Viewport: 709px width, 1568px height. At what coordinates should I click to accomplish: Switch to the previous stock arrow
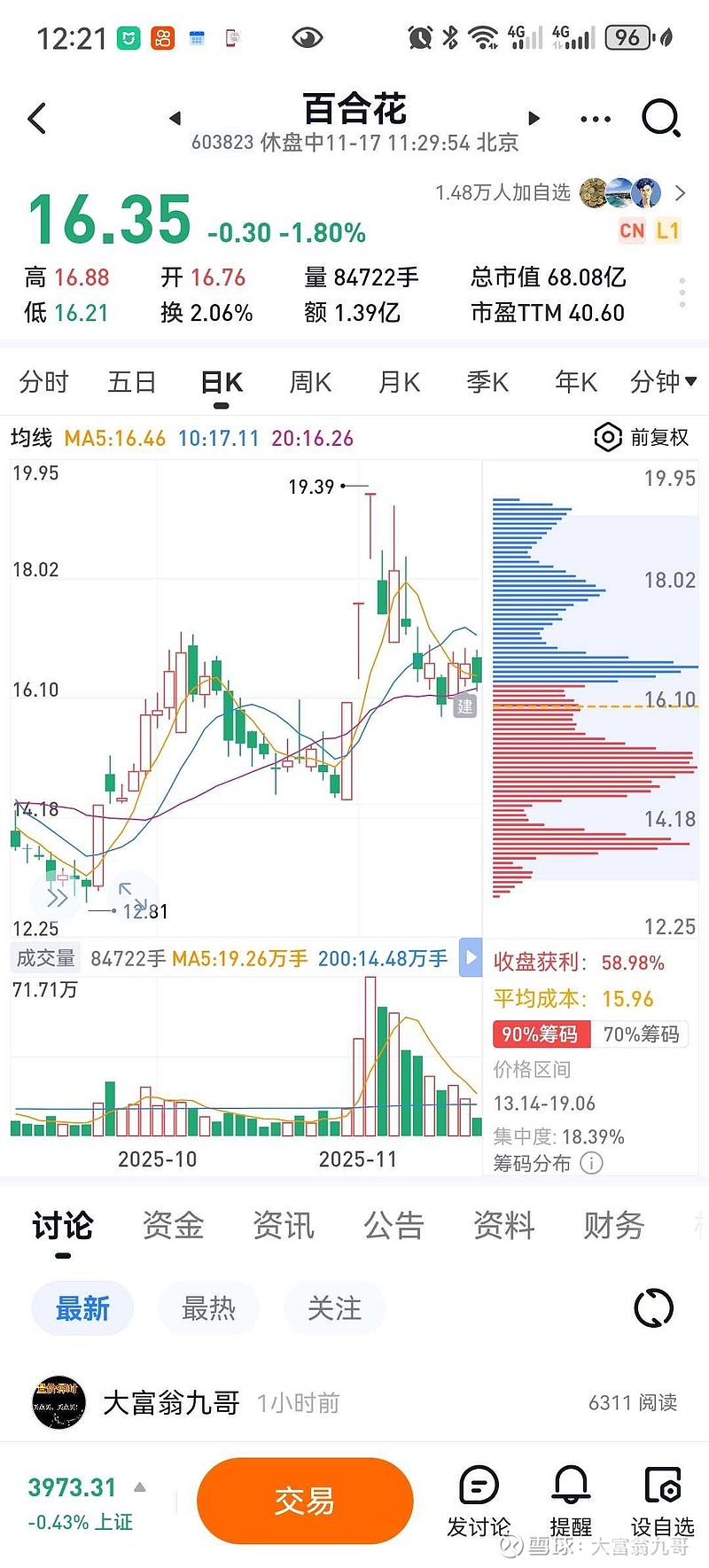[175, 118]
